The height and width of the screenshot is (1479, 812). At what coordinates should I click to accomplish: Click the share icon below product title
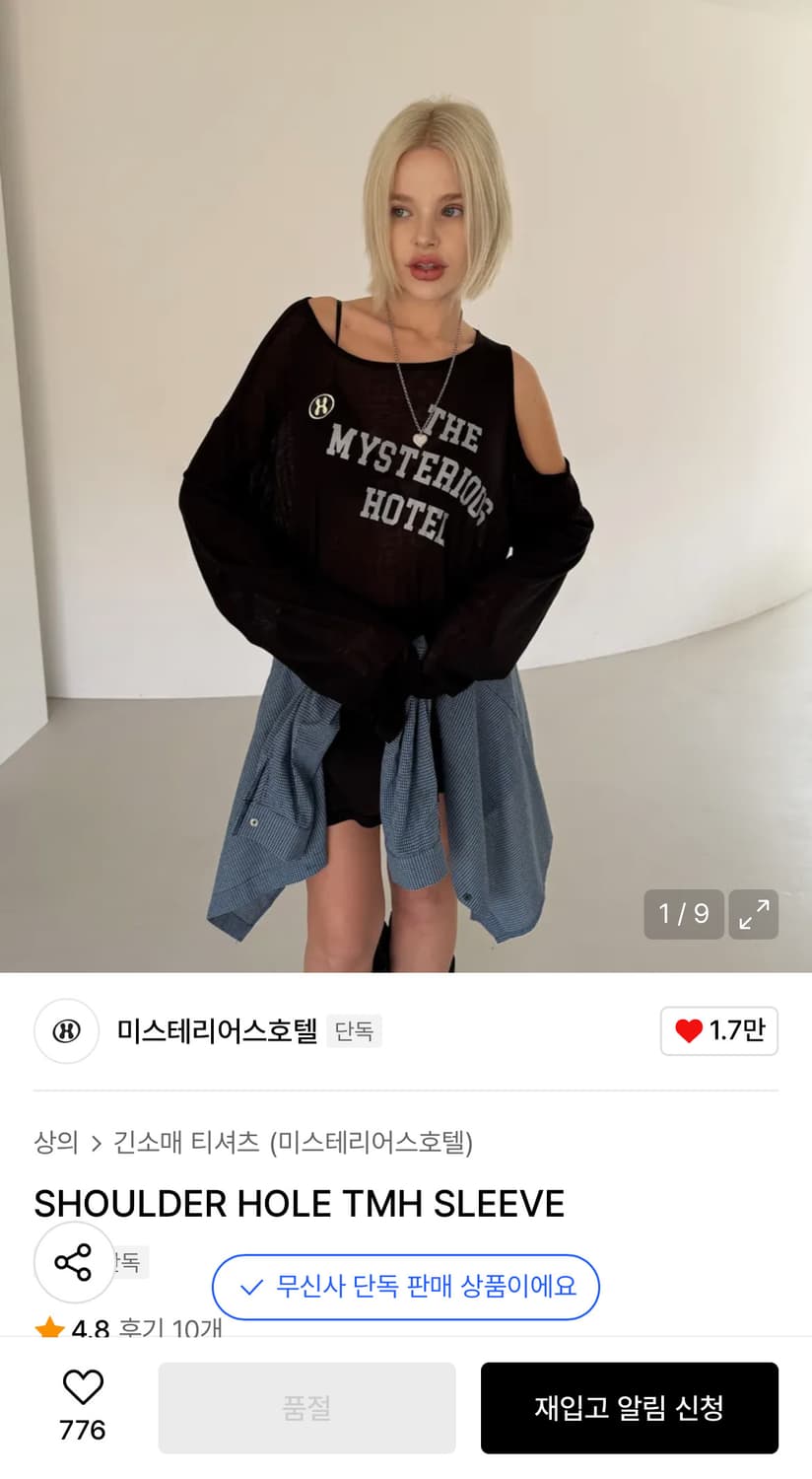[x=74, y=1261]
